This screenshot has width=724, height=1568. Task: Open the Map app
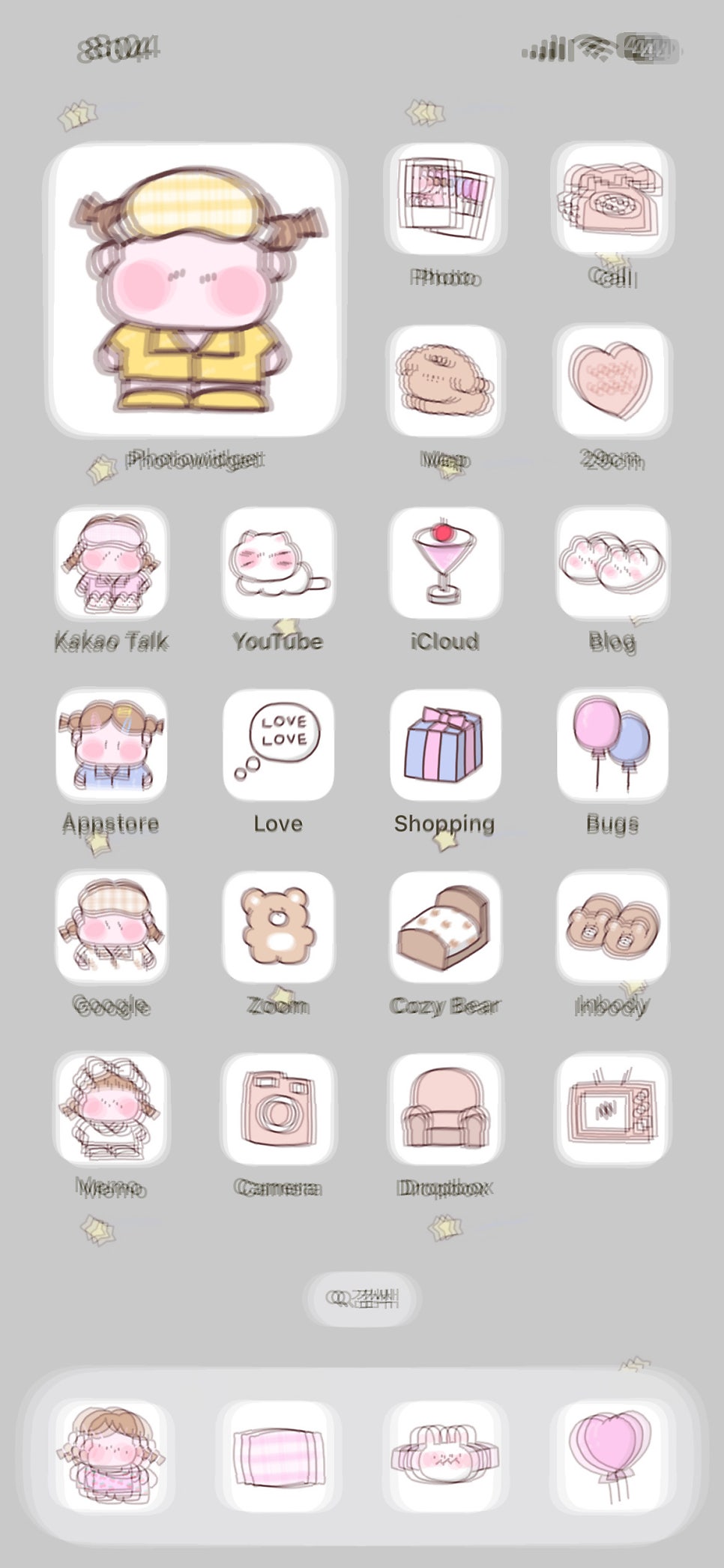(445, 381)
